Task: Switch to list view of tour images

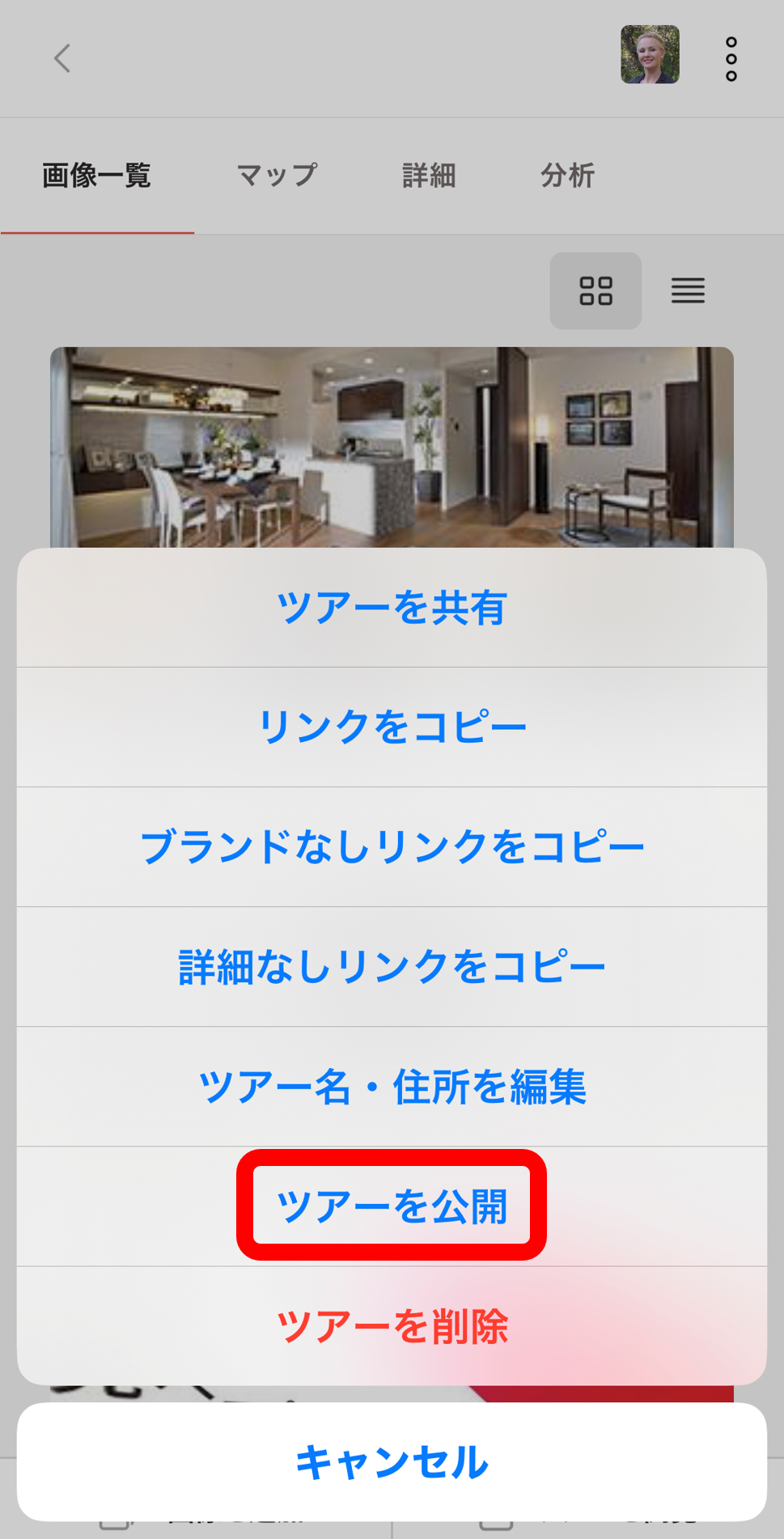Action: 687,290
